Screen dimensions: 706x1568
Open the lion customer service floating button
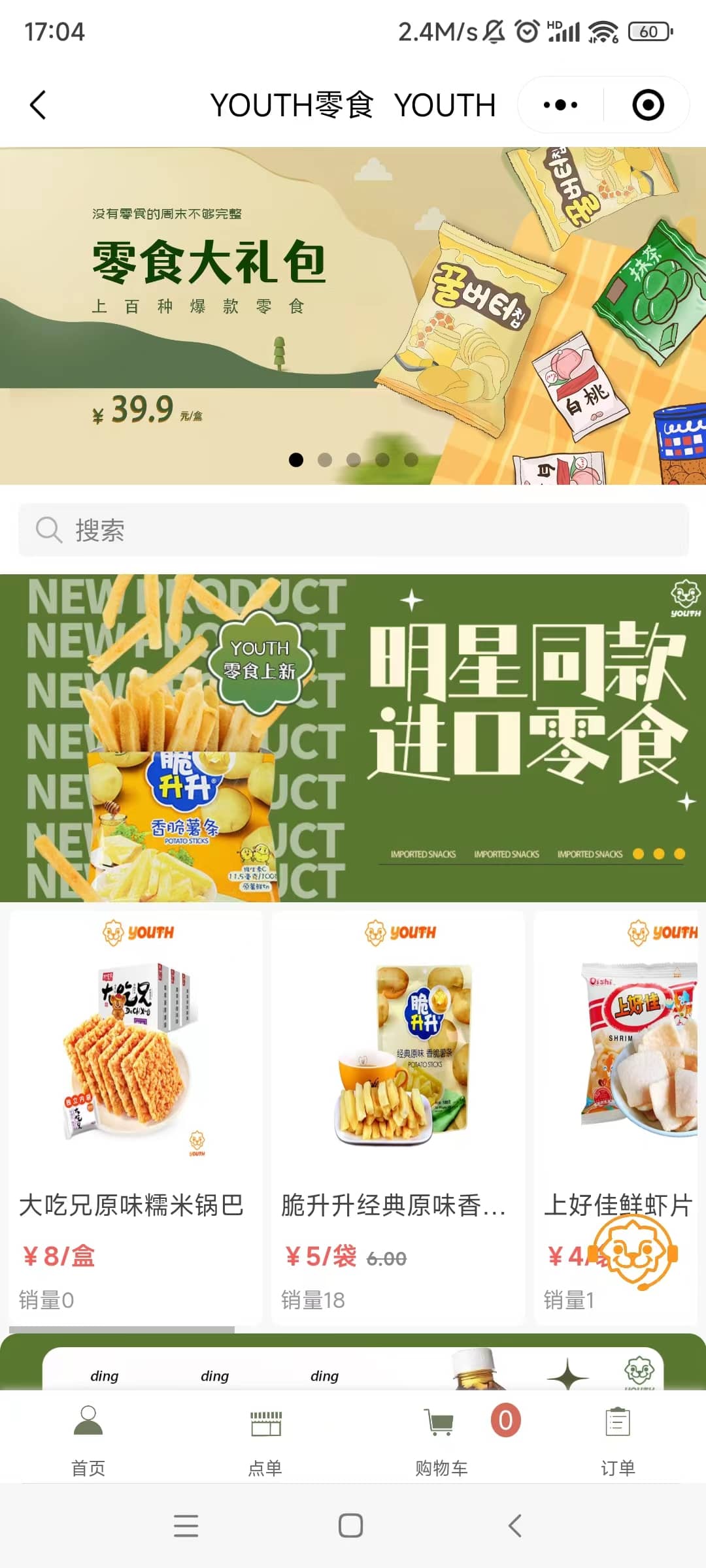tap(635, 1253)
